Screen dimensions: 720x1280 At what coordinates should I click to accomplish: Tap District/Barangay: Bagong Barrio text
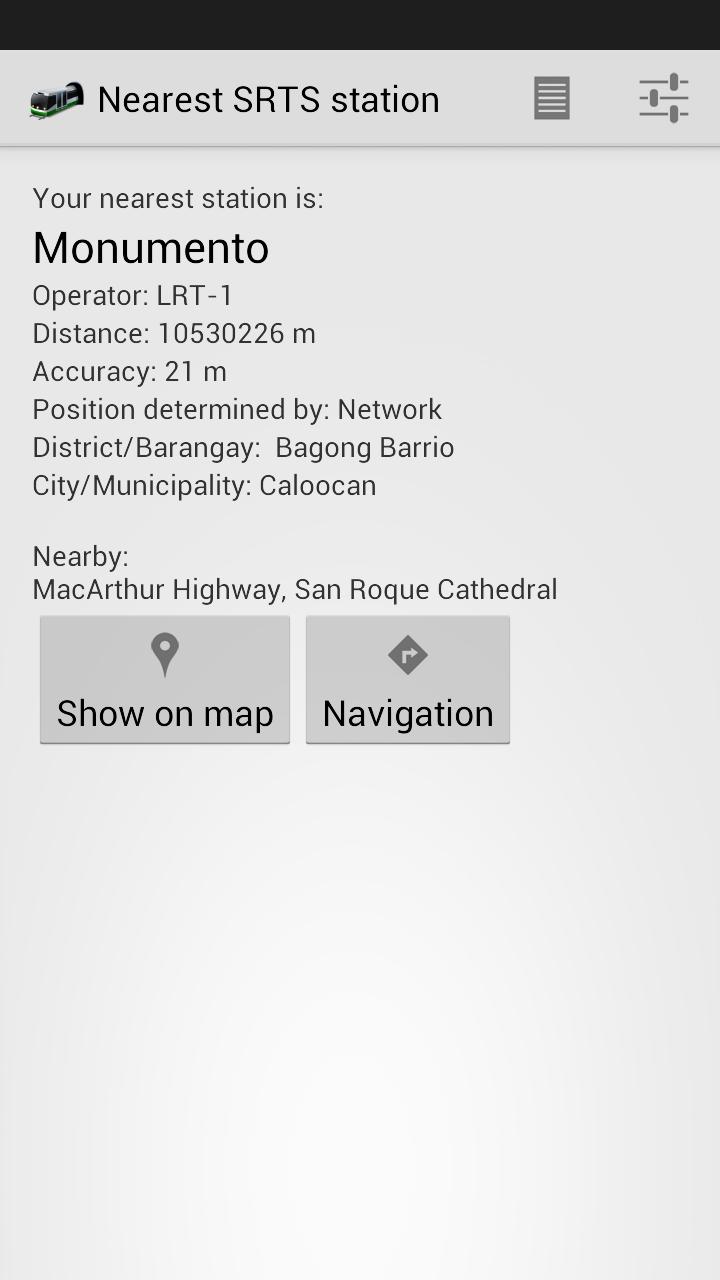243,447
